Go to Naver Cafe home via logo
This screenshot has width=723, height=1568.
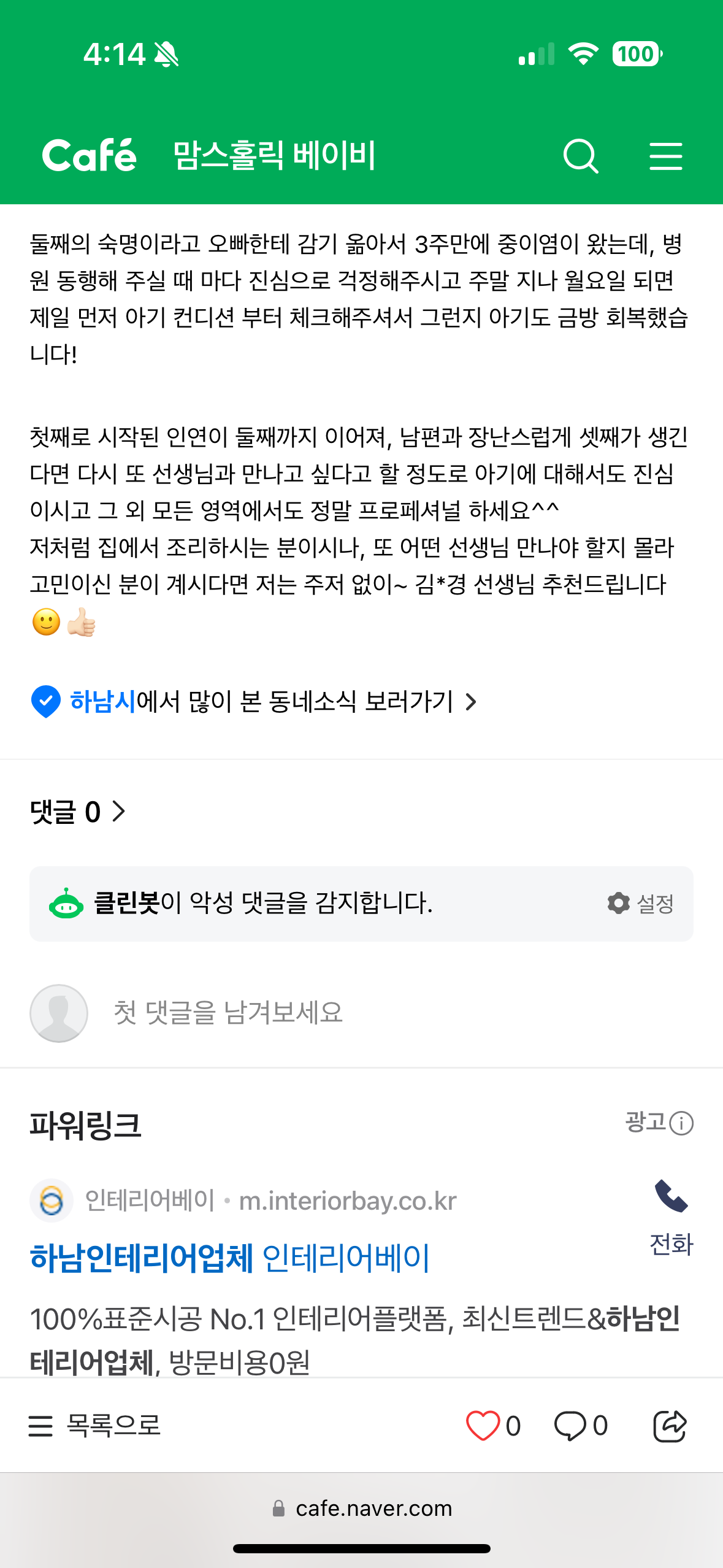click(x=90, y=155)
